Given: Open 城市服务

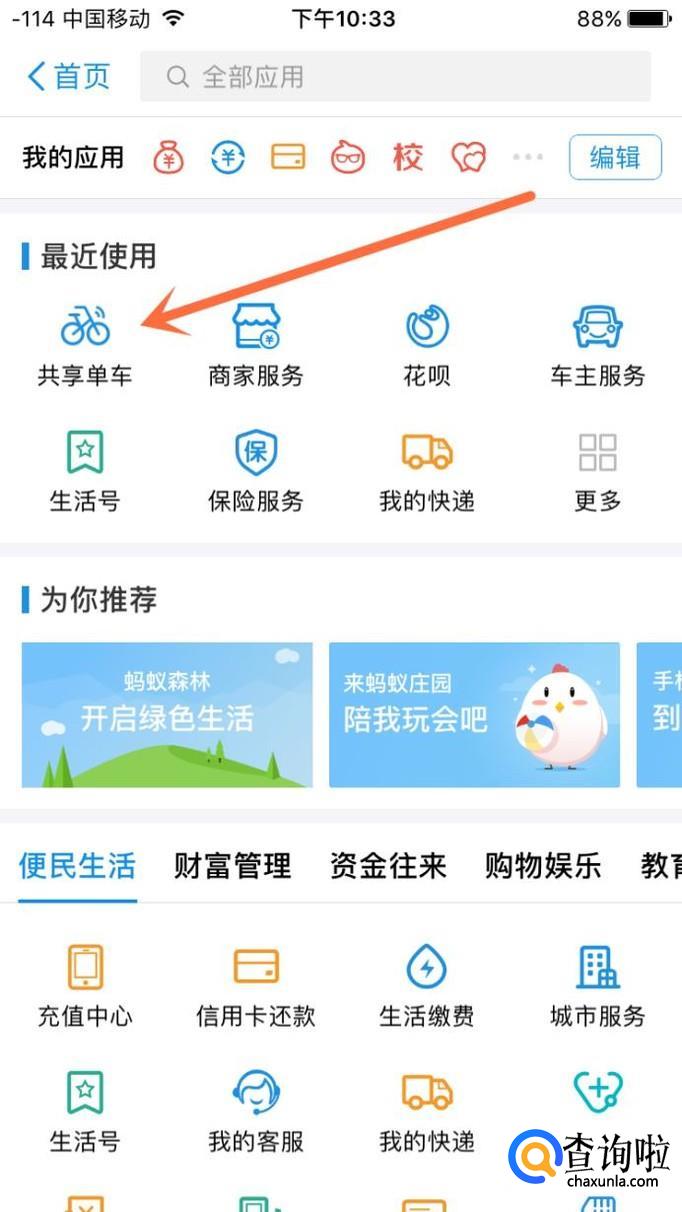Looking at the screenshot, I should [598, 986].
